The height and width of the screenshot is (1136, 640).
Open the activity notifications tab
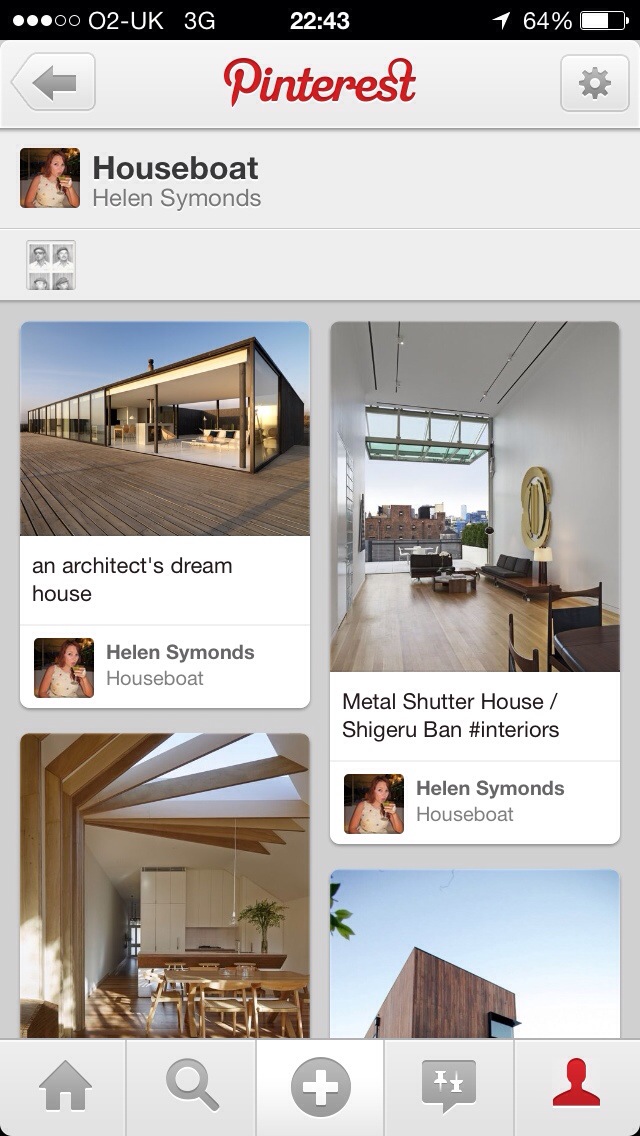448,1087
